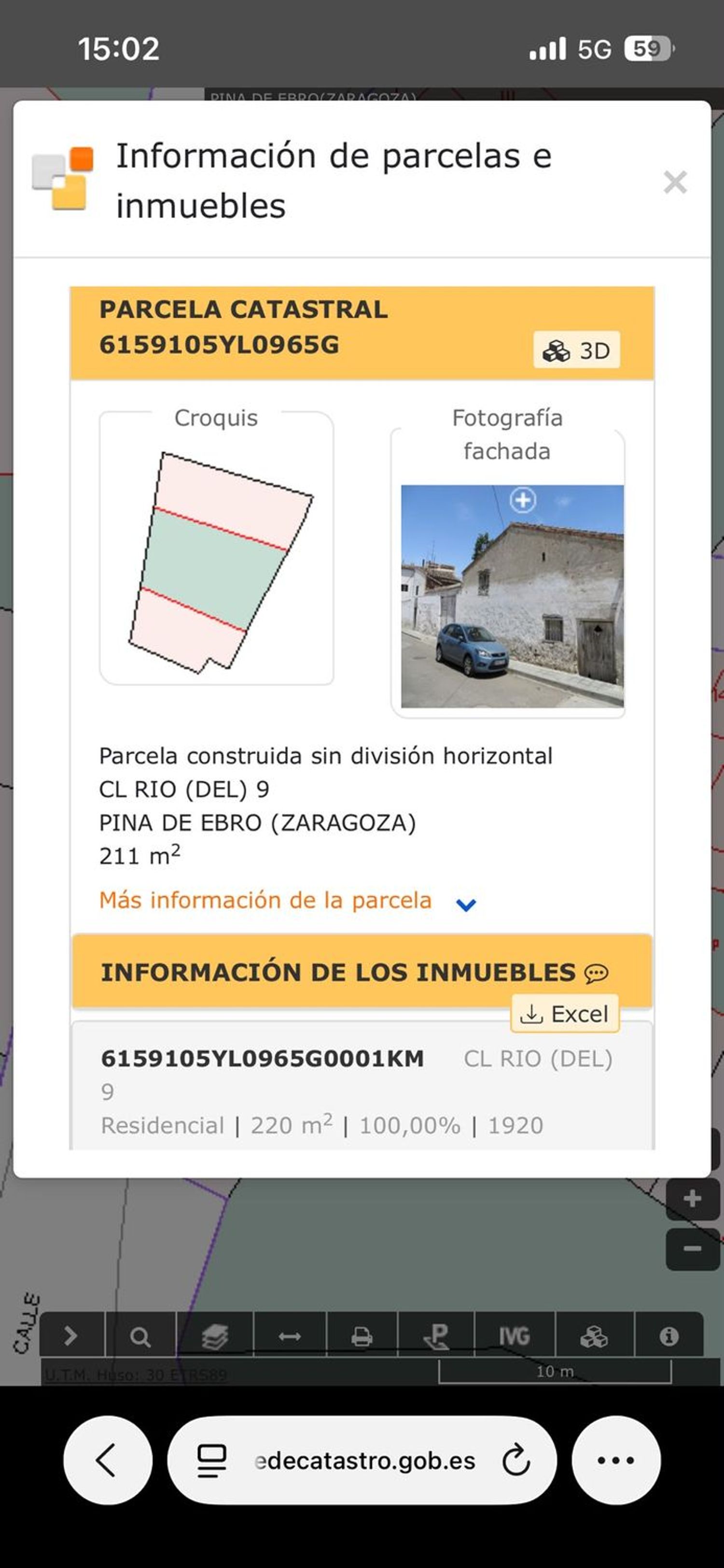
Task: Open the map layers tool
Action: click(x=215, y=1336)
